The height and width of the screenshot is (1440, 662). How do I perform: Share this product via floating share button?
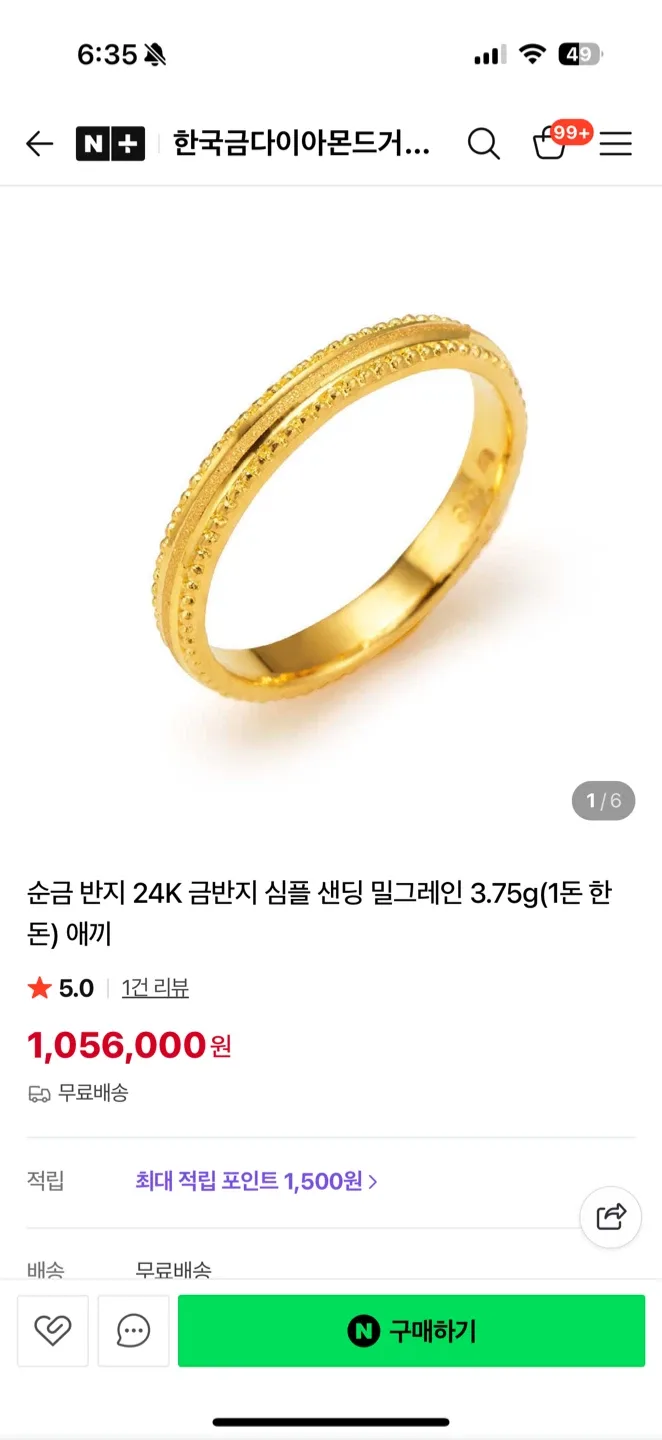click(610, 1216)
